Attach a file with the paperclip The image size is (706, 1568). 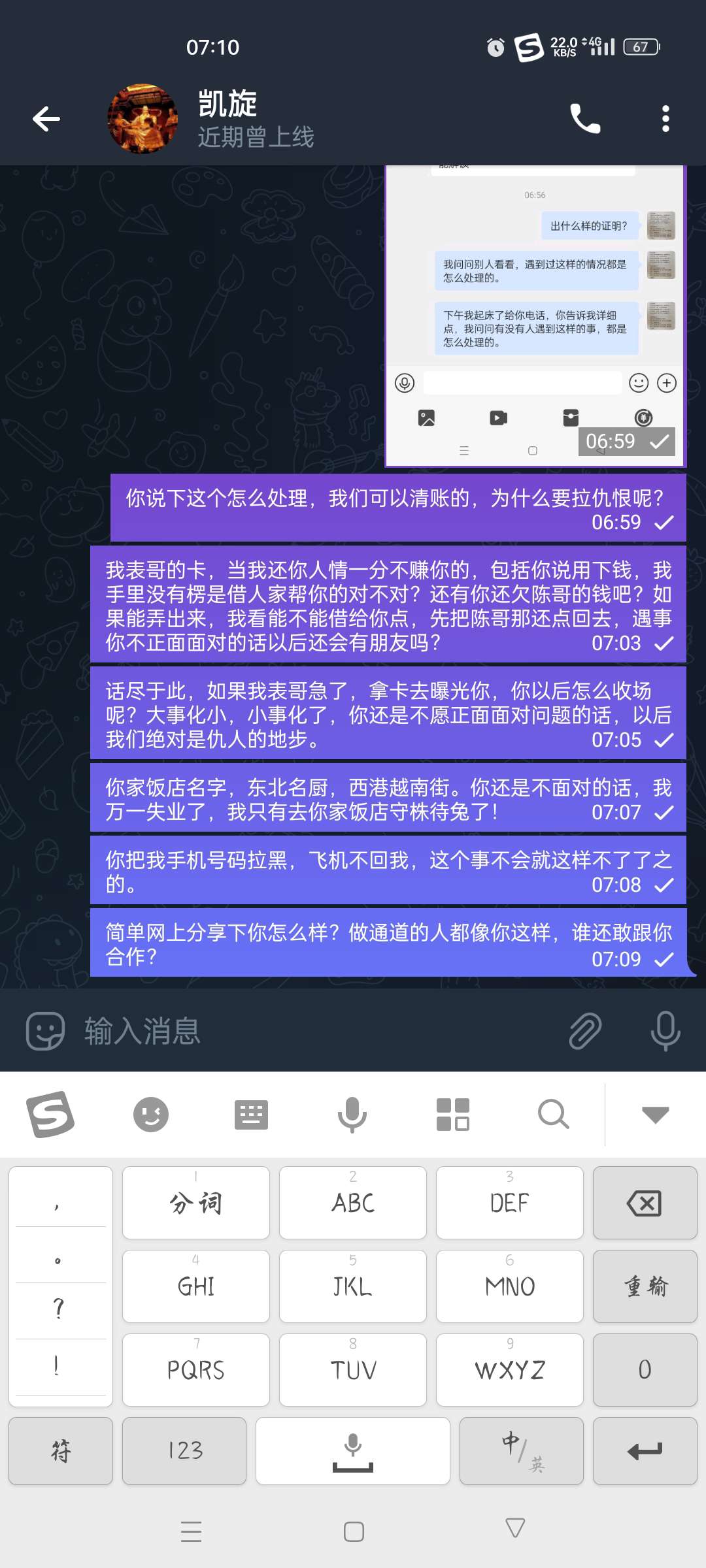click(x=585, y=1031)
